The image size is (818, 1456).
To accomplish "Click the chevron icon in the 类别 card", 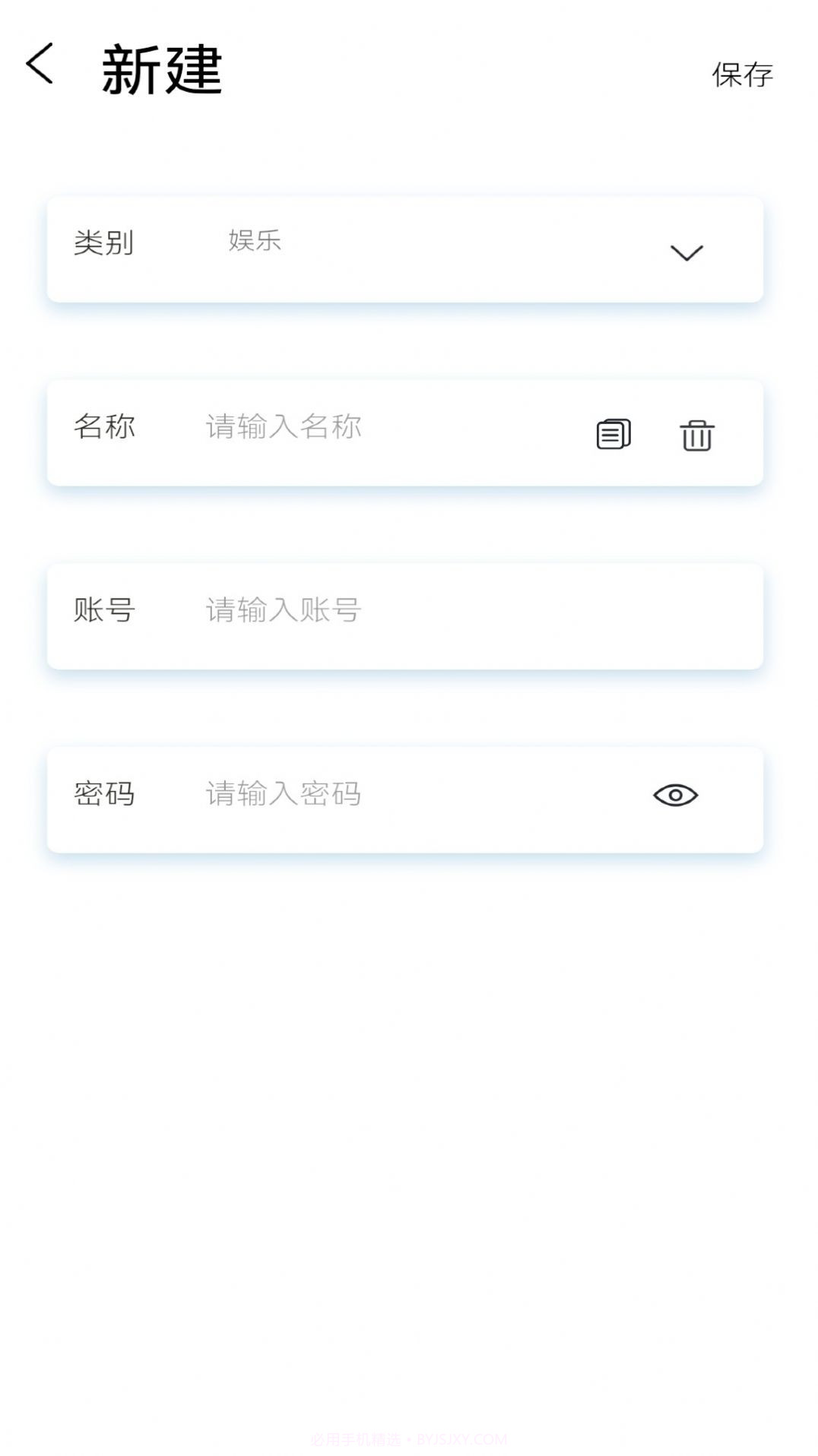I will (685, 251).
